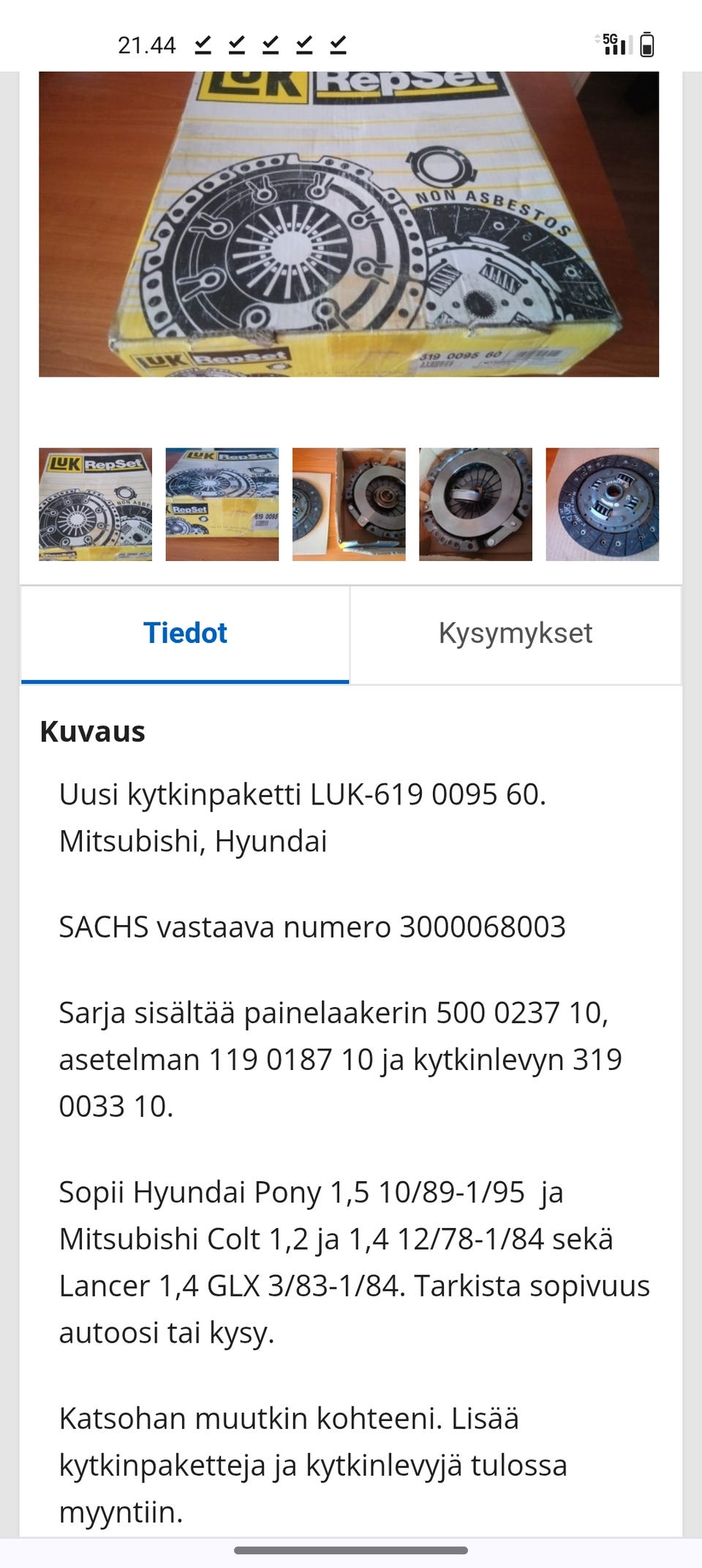This screenshot has height=1568, width=702.
Task: Switch to the Kysymykset tab
Action: click(x=516, y=633)
